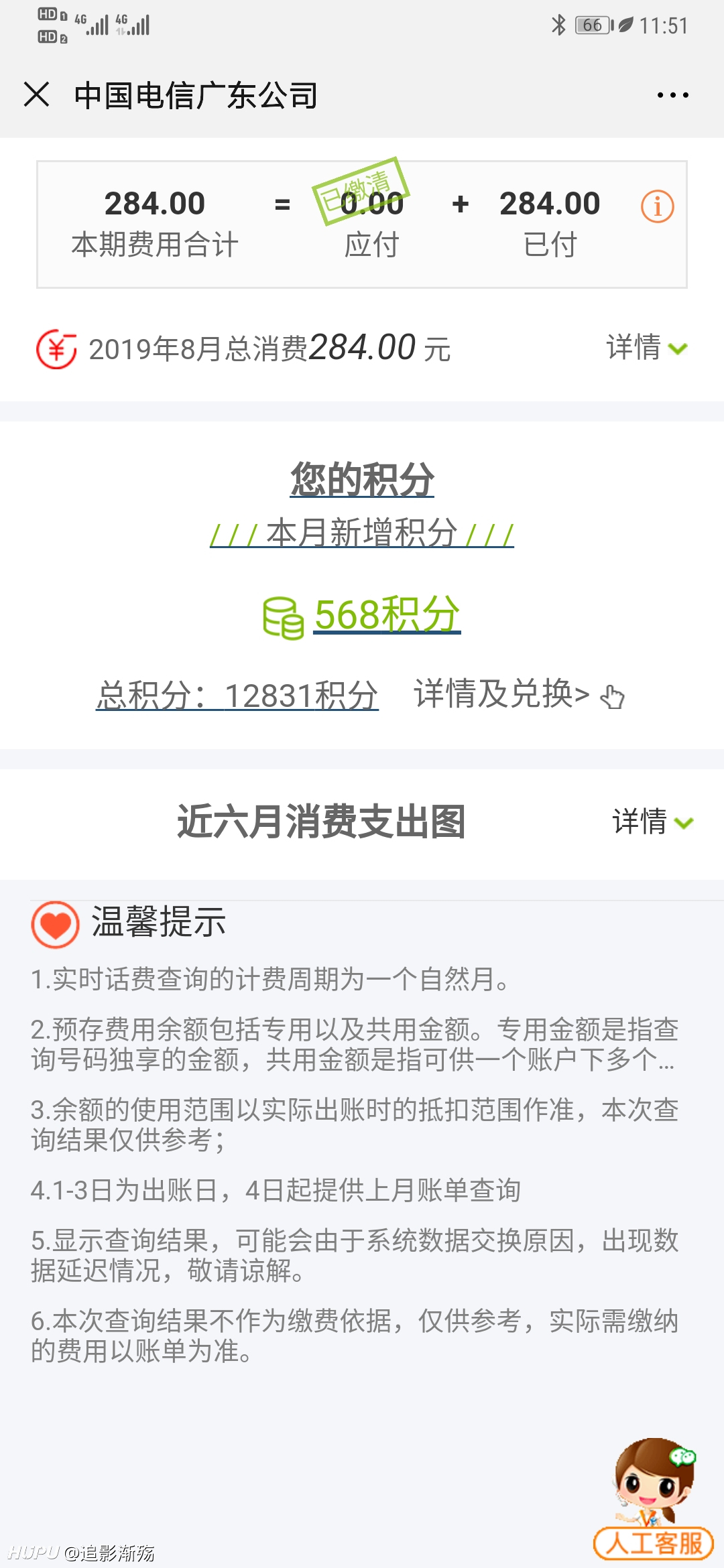
Task: Open the three-dot overflow menu
Action: (x=672, y=95)
